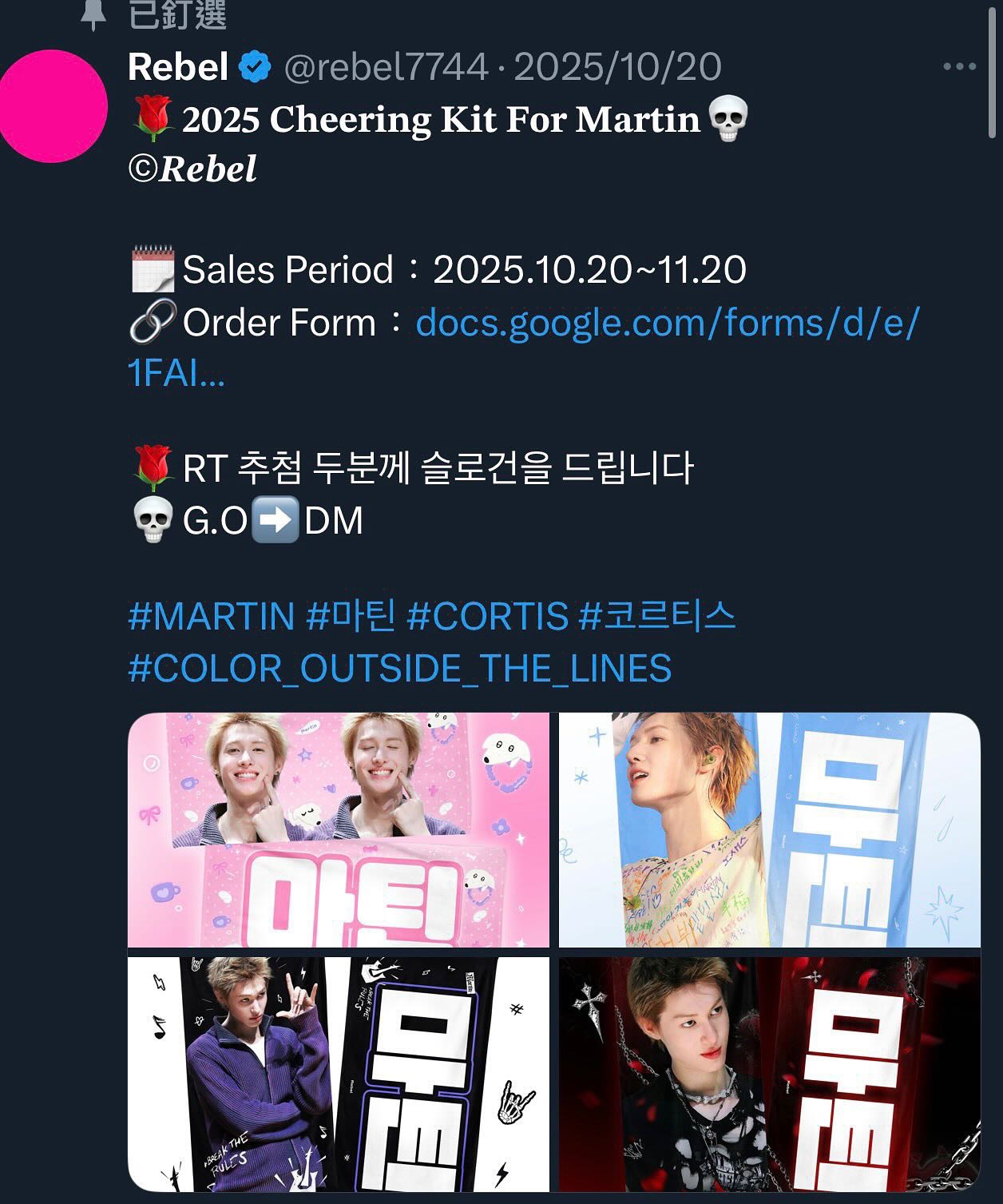Open the #COLOR_OUTSIDE_THE_LINES hashtag

[x=399, y=669]
